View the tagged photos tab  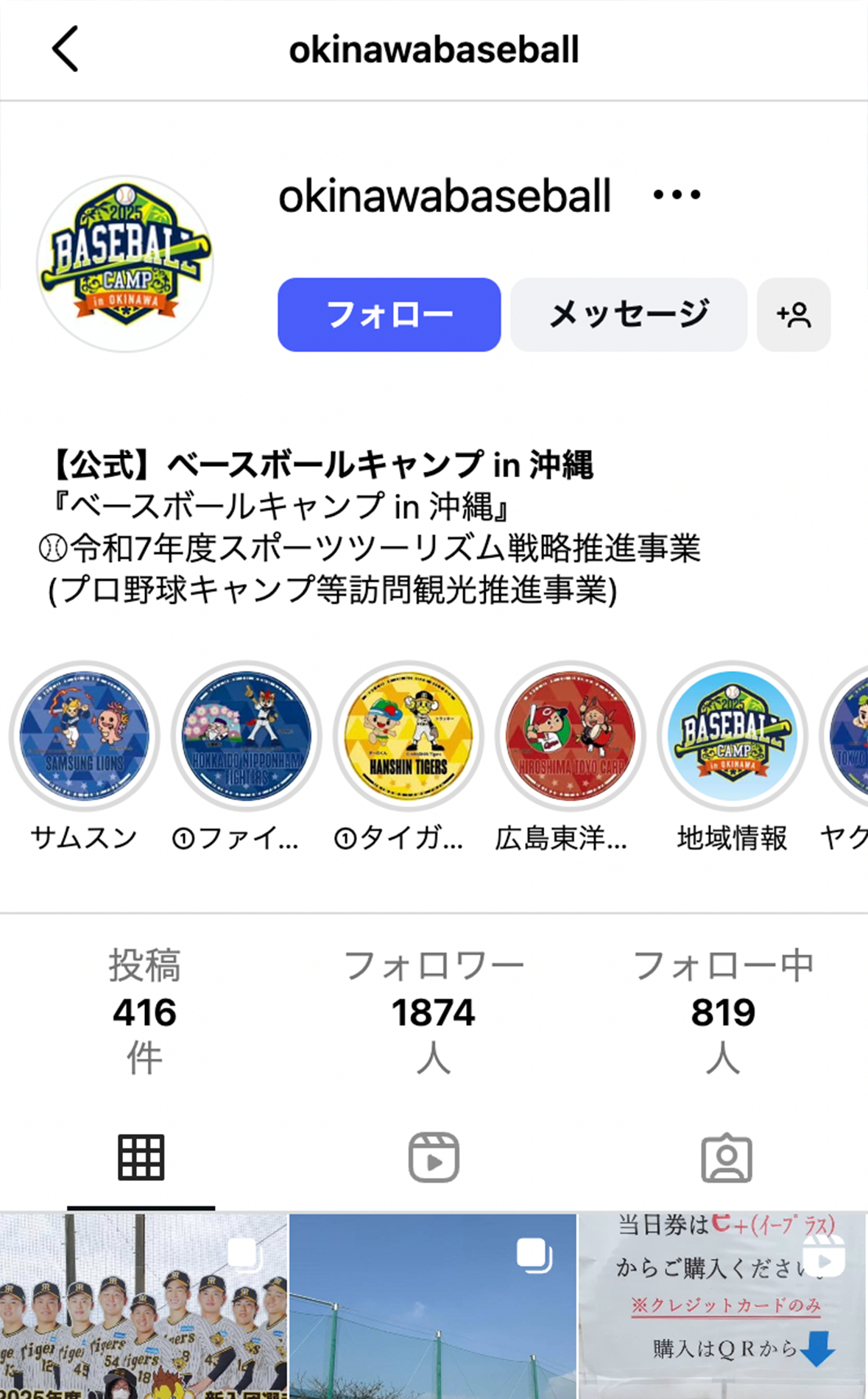[727, 1158]
